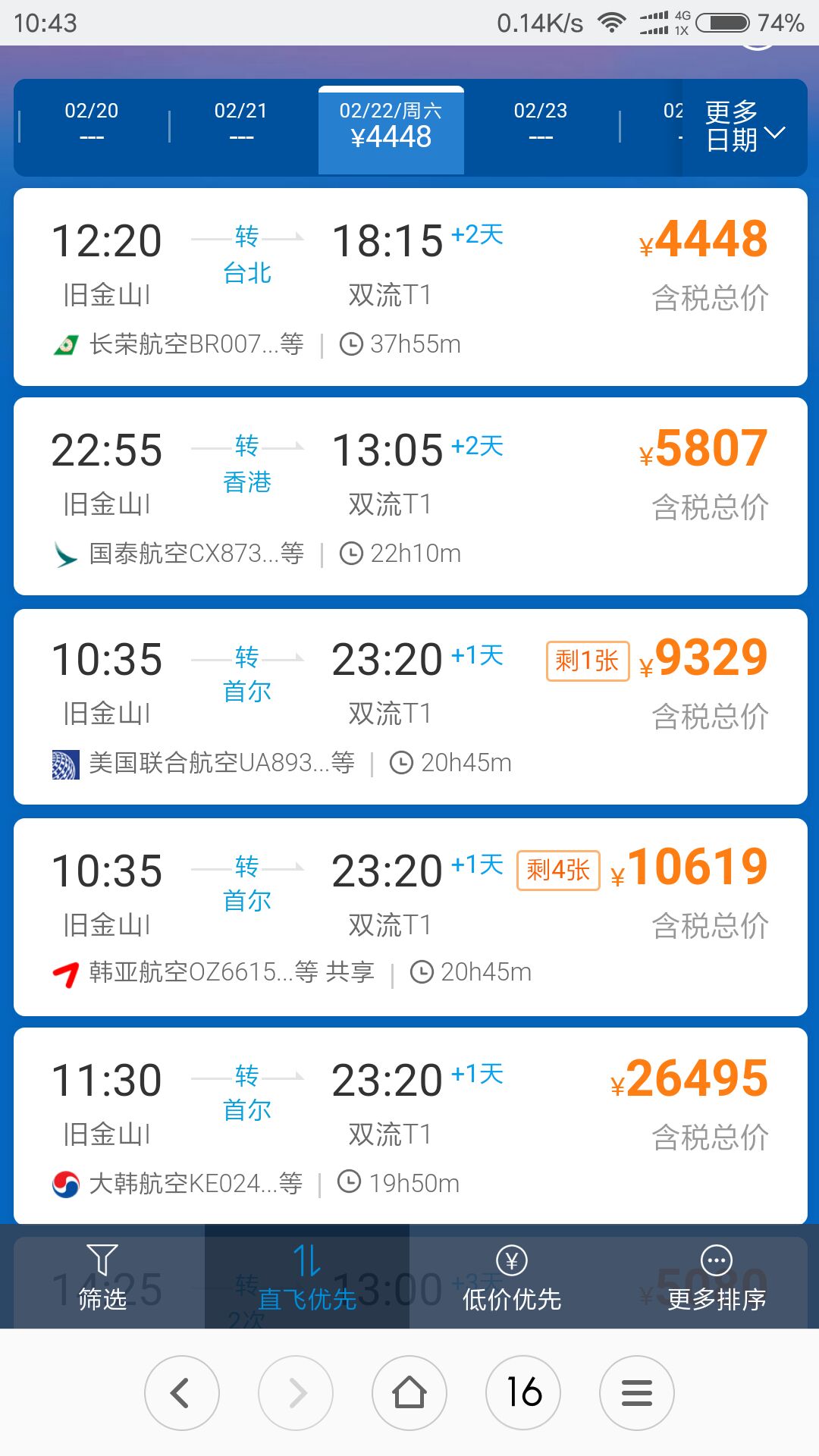Go to the browser home page
This screenshot has width=819, height=1456.
409,1393
